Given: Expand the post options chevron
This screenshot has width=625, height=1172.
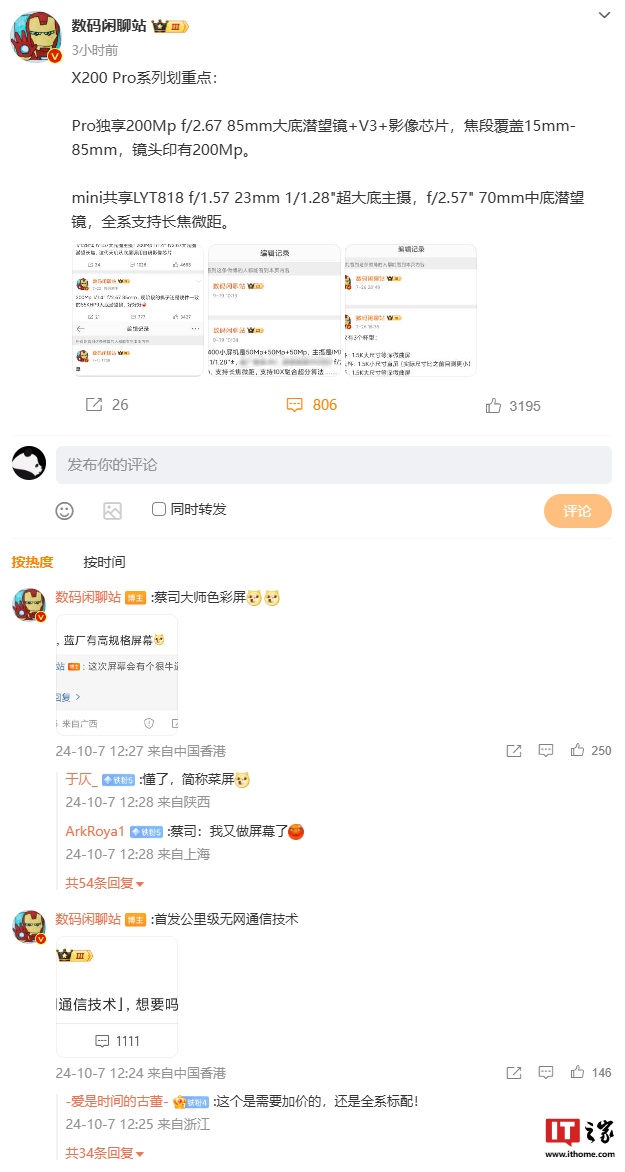Looking at the screenshot, I should point(604,16).
